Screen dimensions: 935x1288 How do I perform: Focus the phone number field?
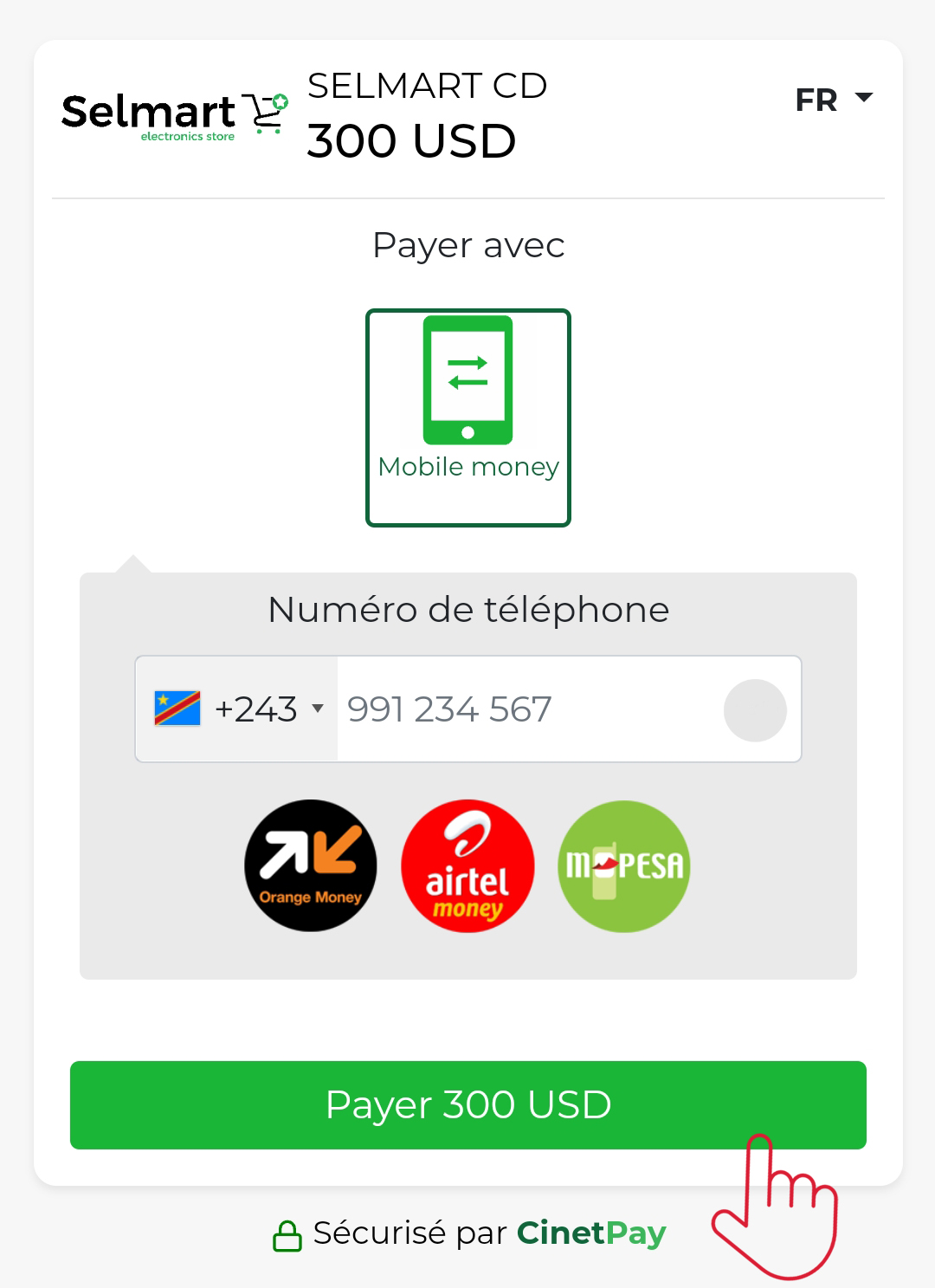click(x=528, y=709)
